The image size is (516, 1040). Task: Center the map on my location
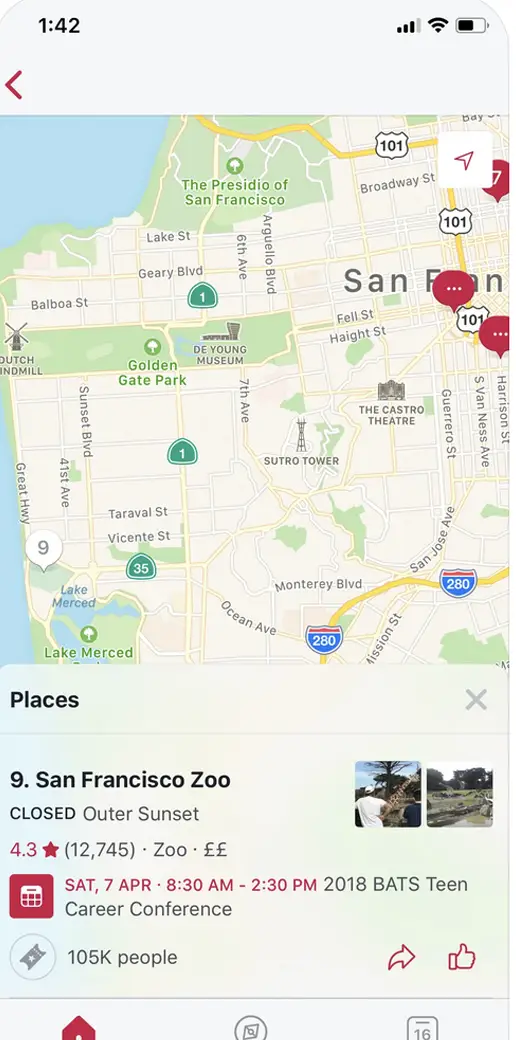point(464,160)
